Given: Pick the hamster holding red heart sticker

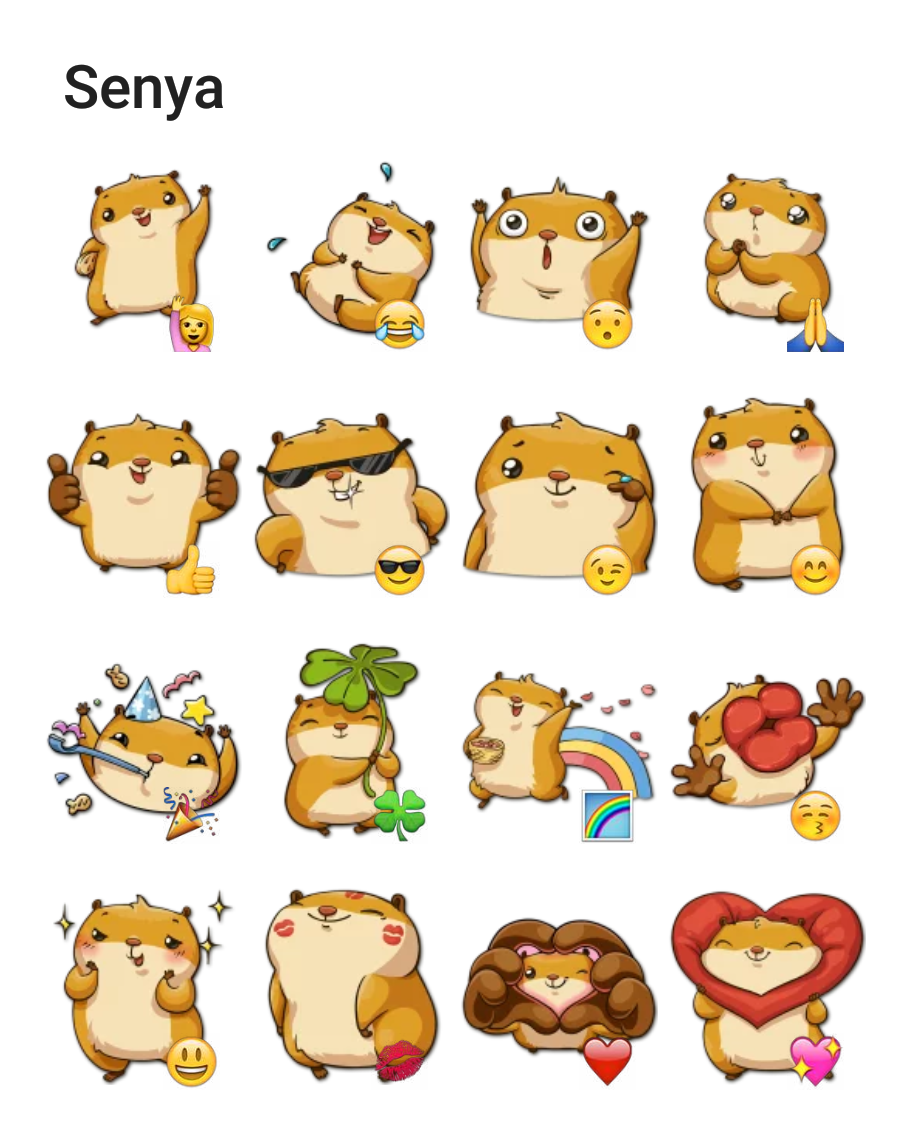Looking at the screenshot, I should (x=769, y=987).
